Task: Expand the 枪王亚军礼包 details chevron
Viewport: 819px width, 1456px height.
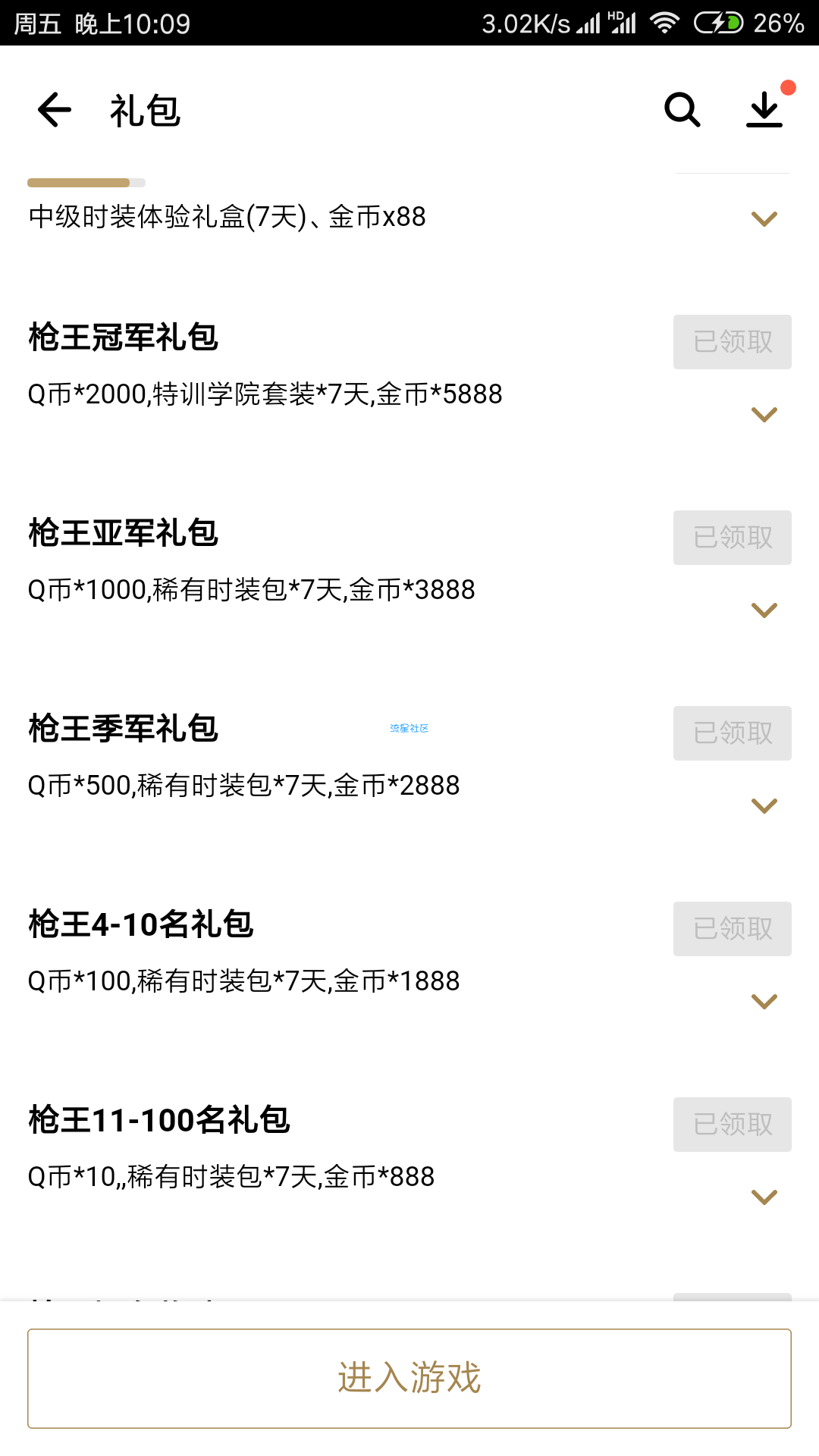Action: [764, 610]
